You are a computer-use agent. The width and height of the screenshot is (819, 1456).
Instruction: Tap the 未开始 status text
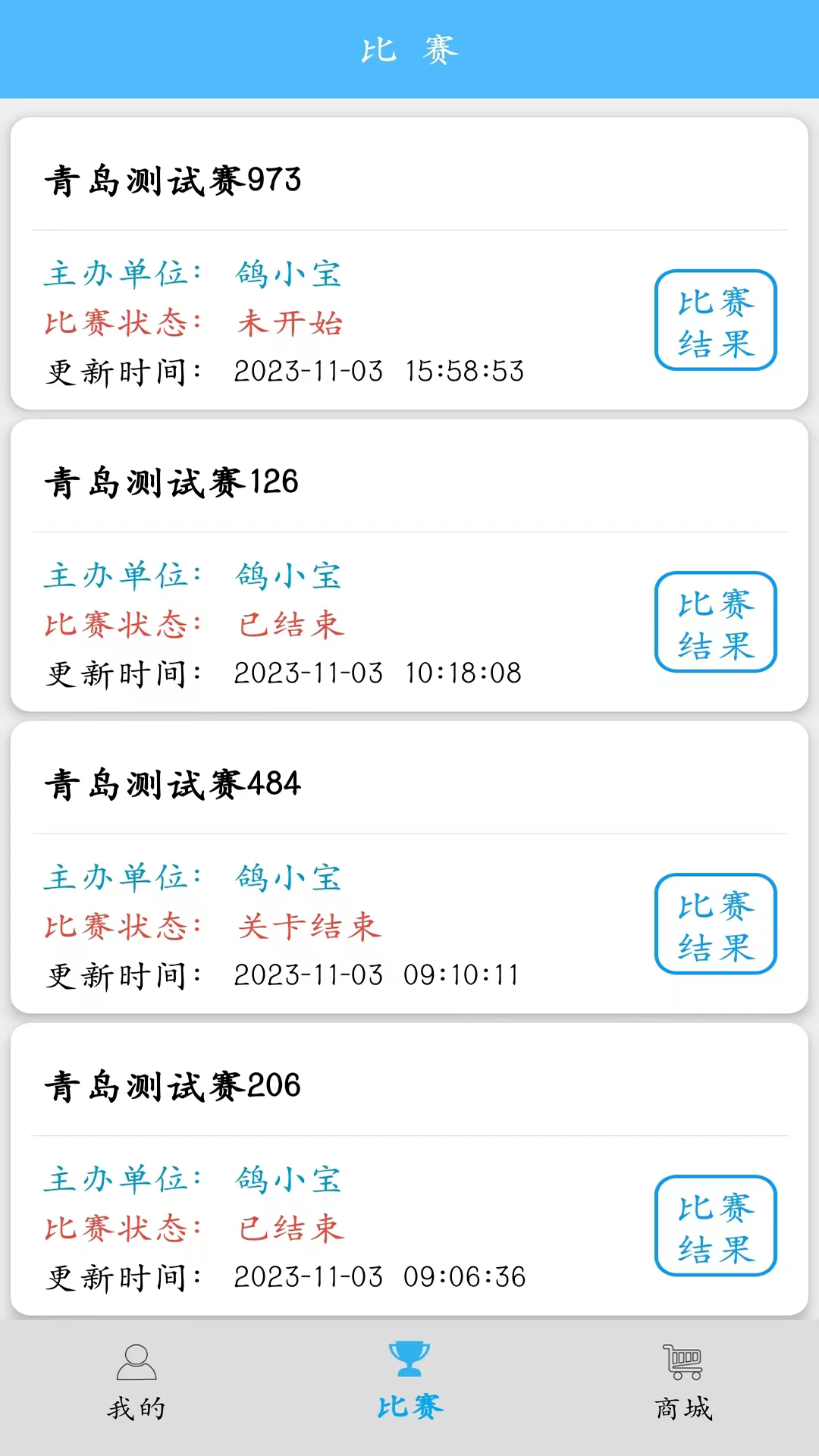[288, 323]
